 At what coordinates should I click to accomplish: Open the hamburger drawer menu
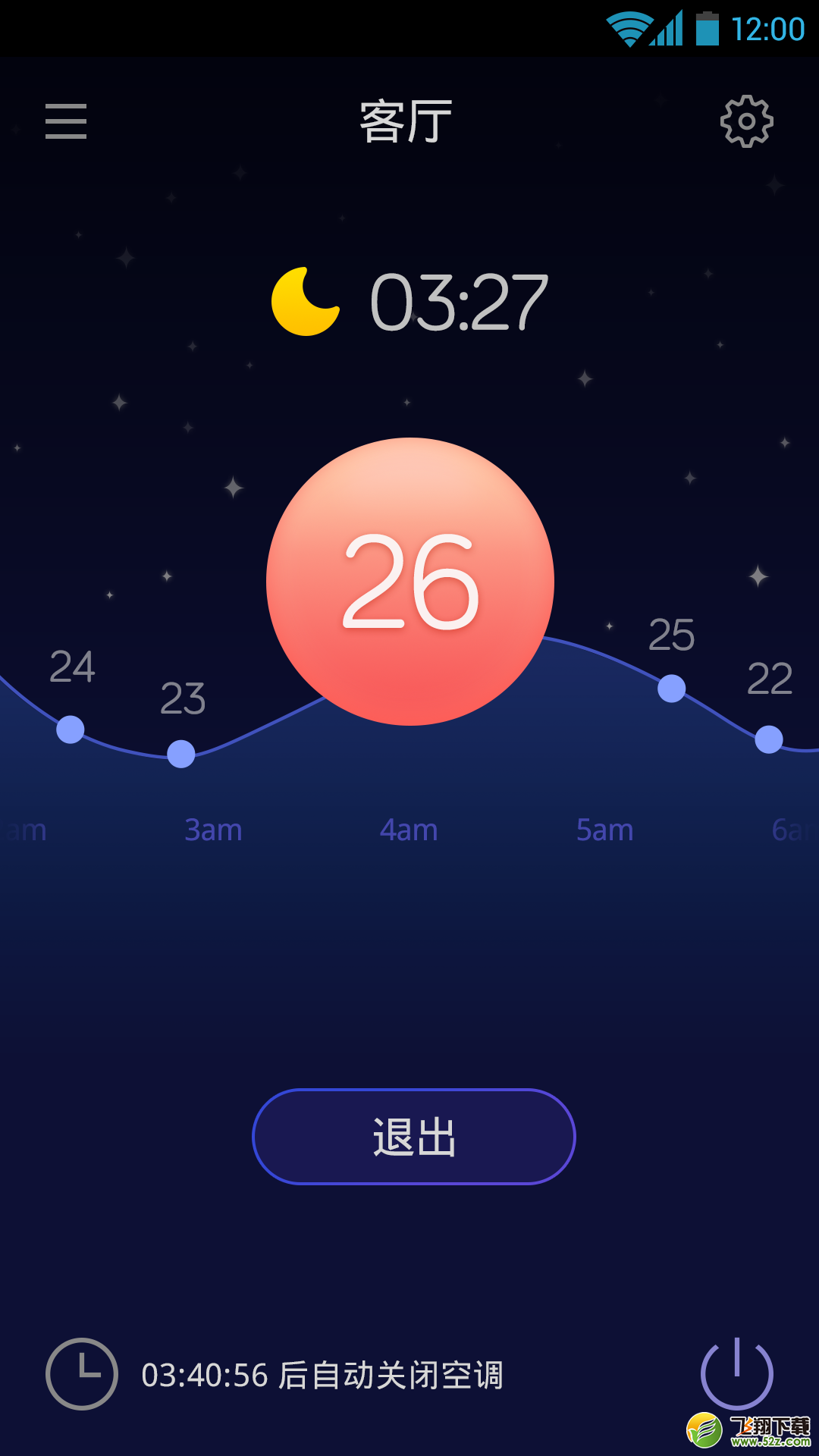click(66, 121)
